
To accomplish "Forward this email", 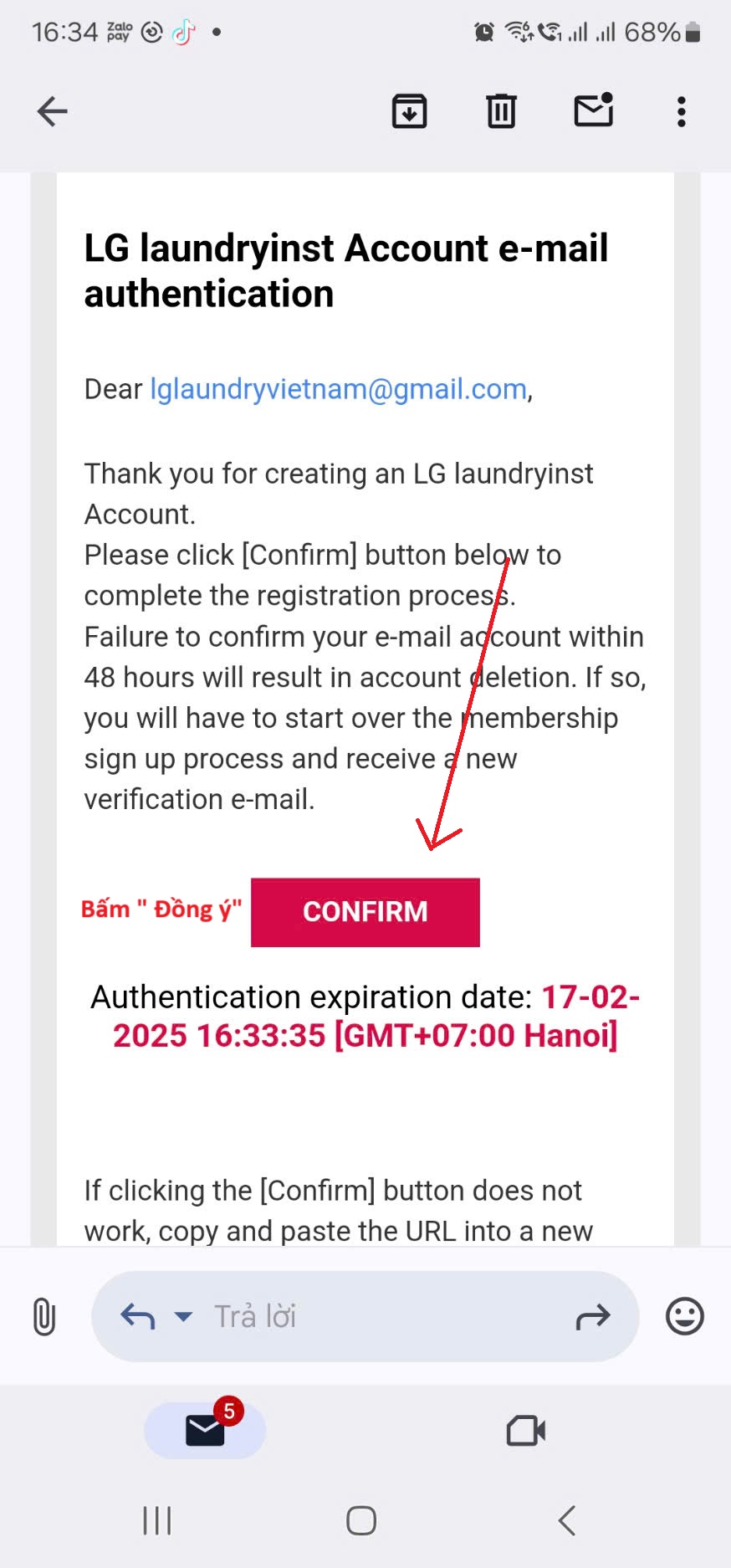I will [x=593, y=1318].
